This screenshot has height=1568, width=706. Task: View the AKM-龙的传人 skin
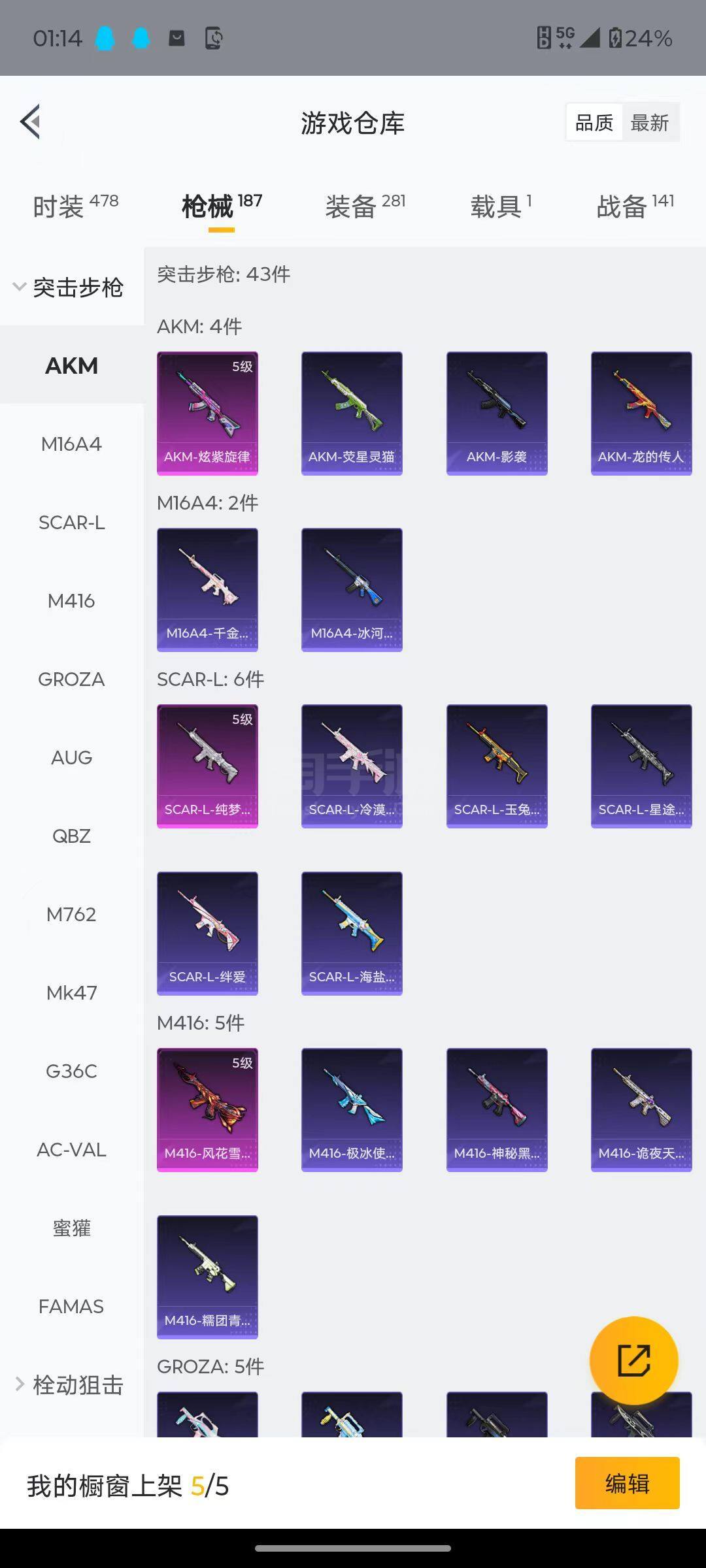pyautogui.click(x=641, y=413)
